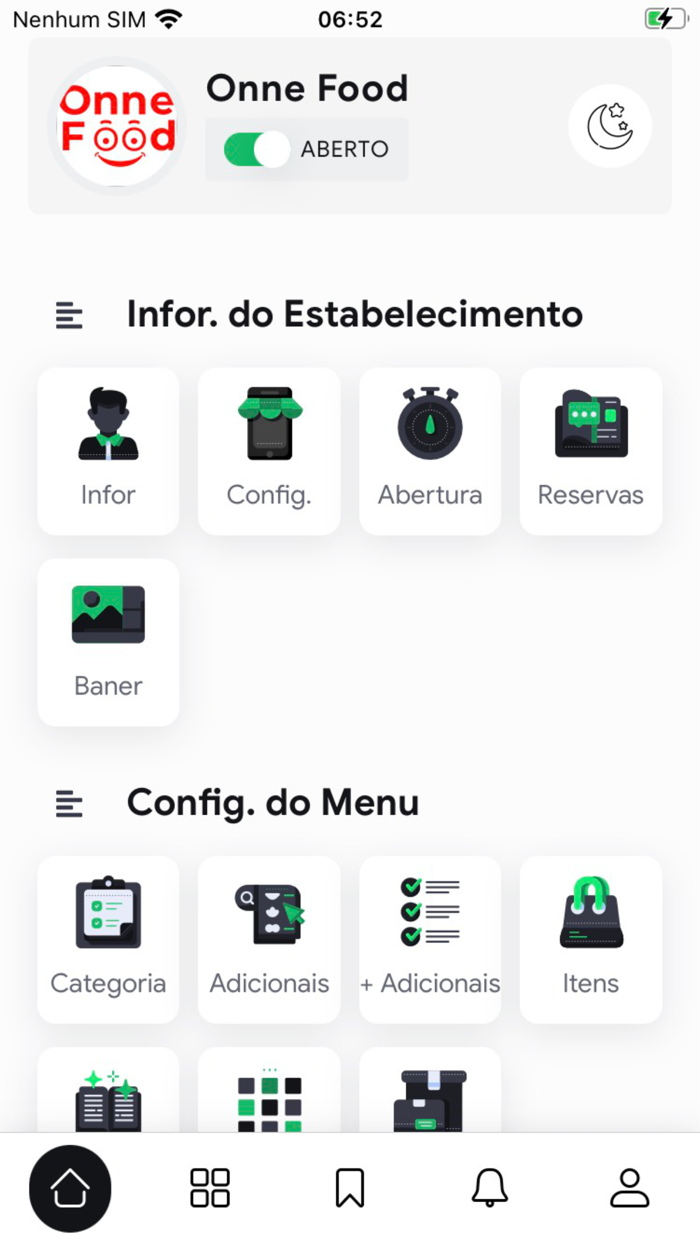Open the Infor card

(108, 451)
